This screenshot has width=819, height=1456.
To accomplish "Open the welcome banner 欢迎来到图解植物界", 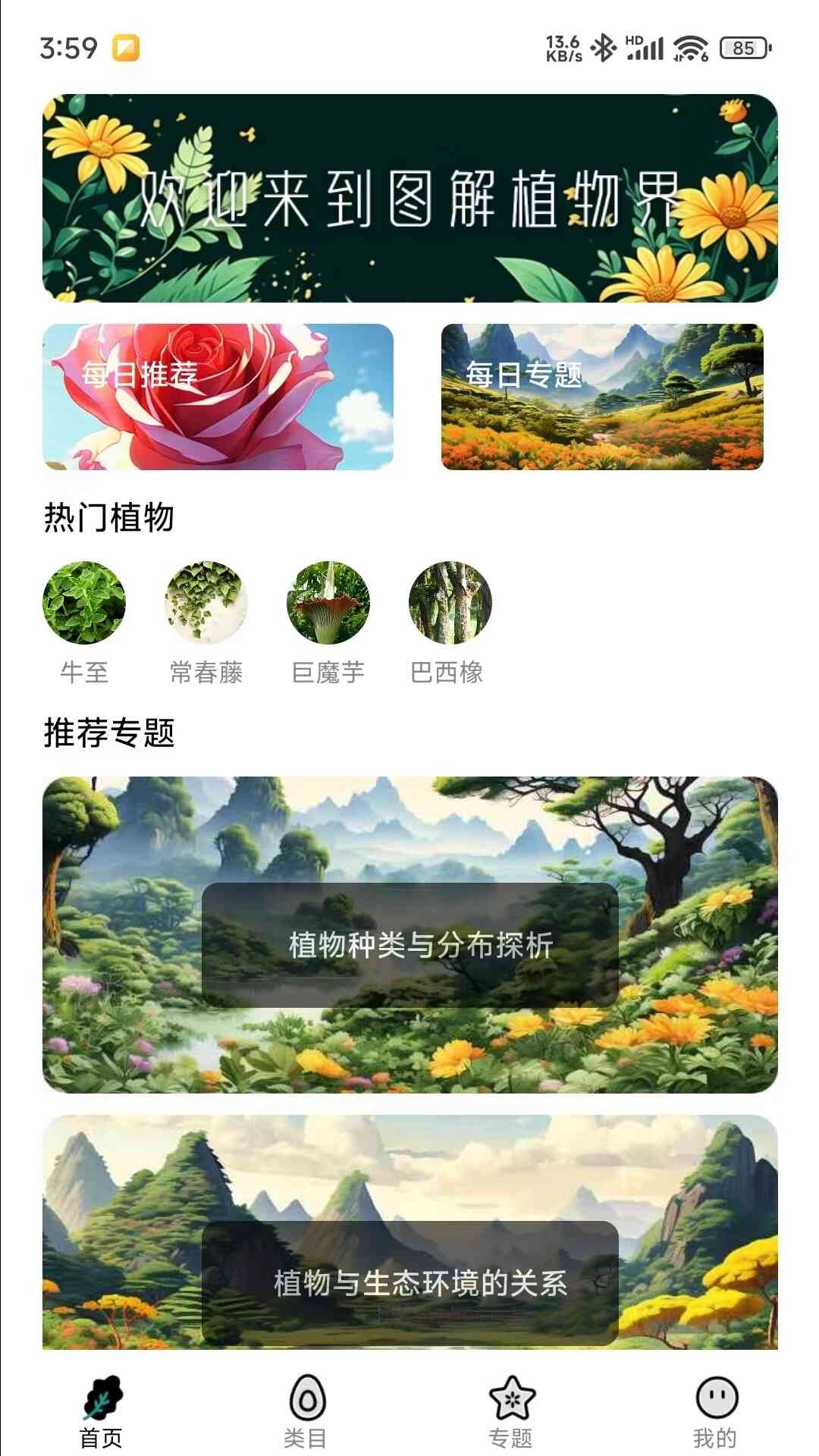I will pos(409,199).
